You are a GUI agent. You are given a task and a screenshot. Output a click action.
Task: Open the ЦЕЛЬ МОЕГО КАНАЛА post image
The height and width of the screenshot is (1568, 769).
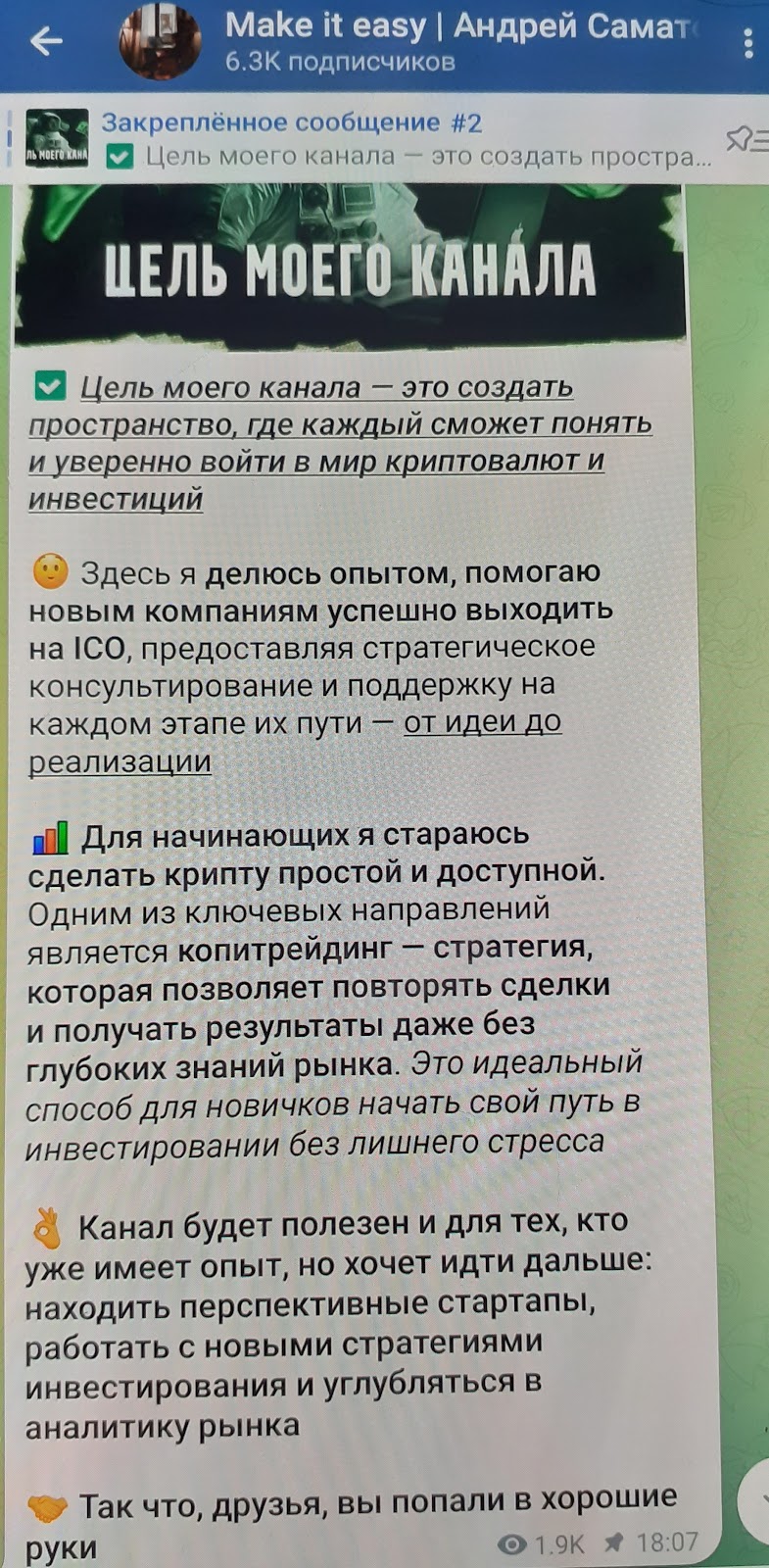tap(350, 267)
